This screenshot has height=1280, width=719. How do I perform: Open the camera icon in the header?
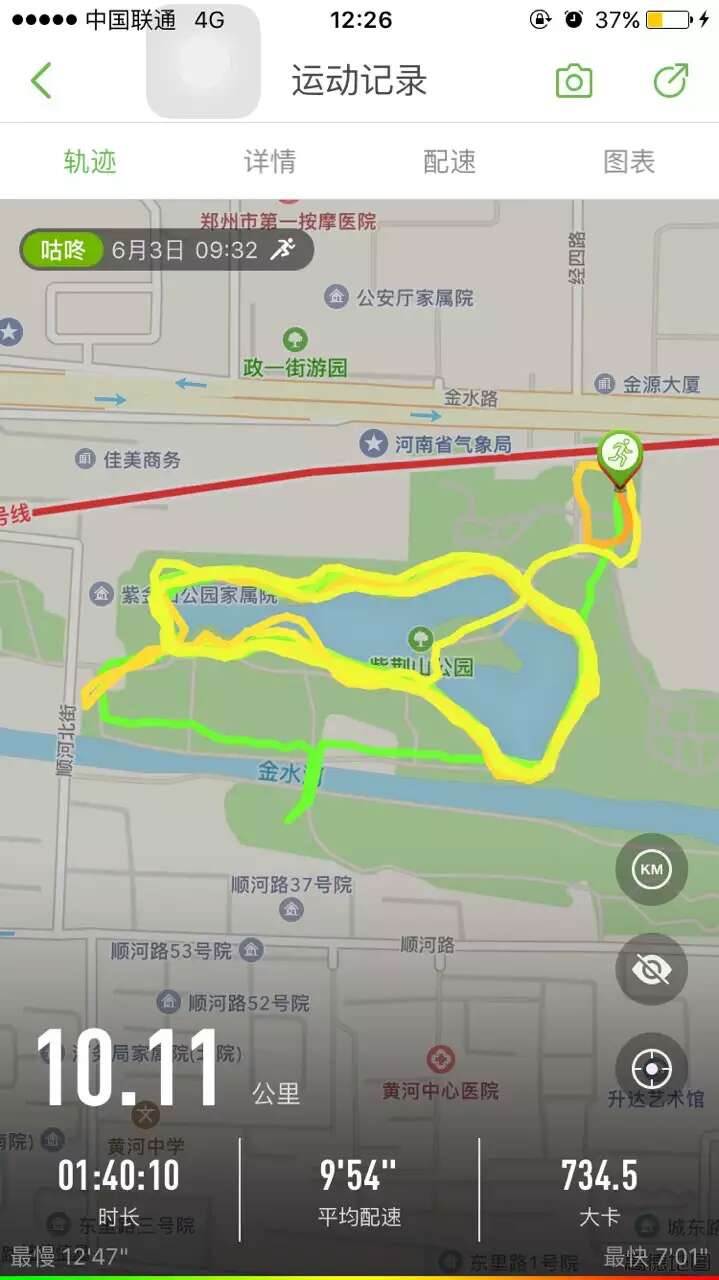(574, 81)
